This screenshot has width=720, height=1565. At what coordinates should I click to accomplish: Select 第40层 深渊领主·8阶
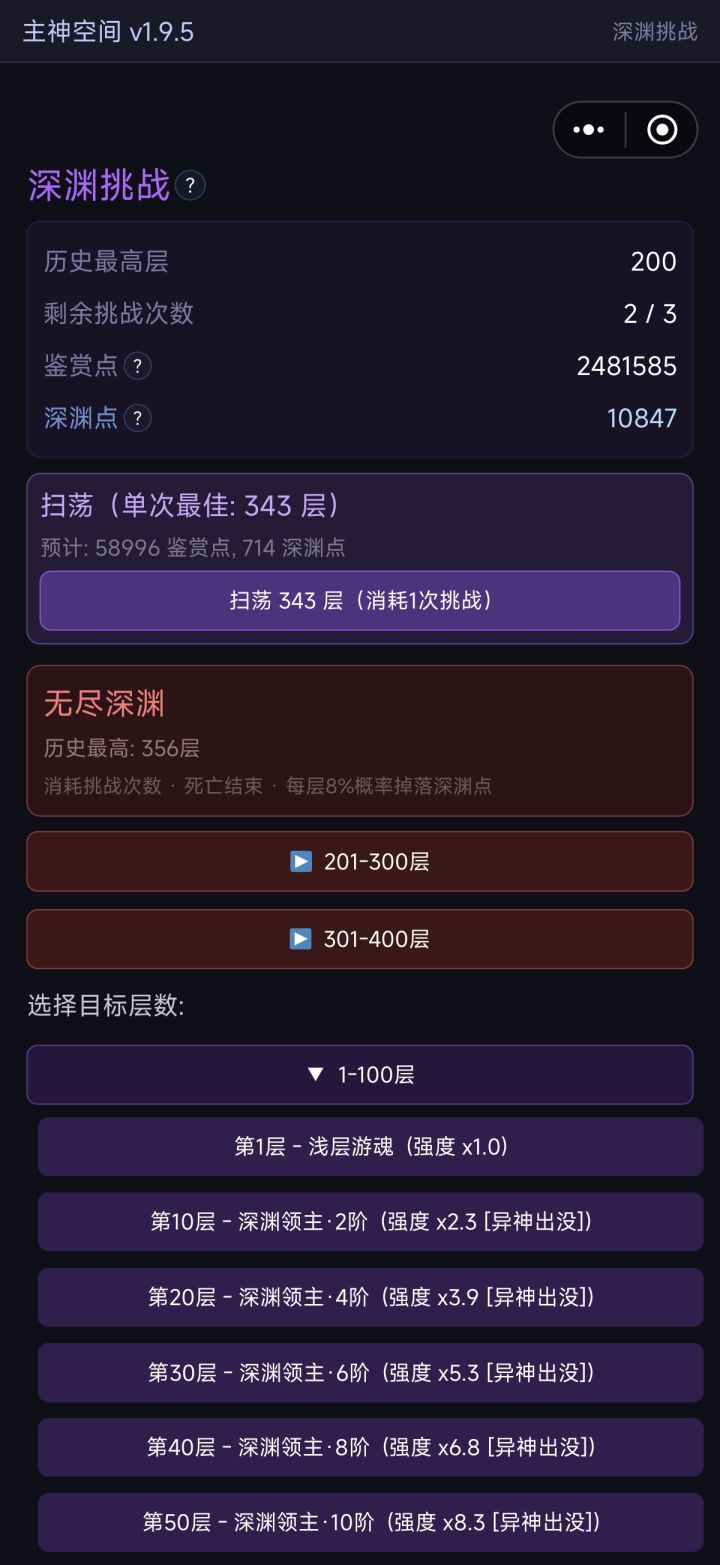pos(360,1446)
